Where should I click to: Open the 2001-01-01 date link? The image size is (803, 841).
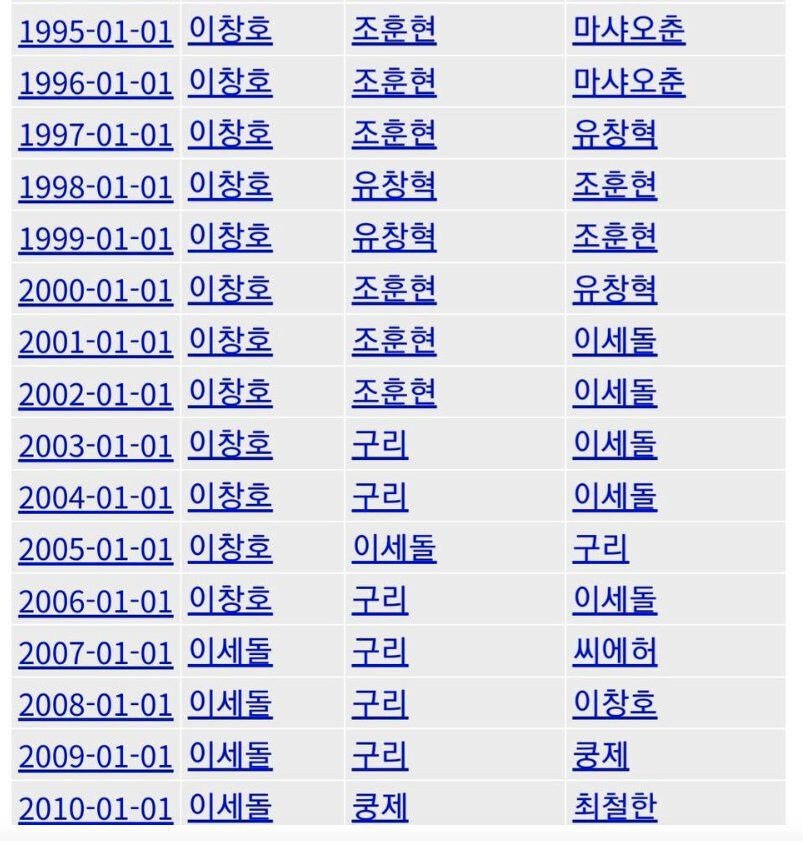(95, 343)
